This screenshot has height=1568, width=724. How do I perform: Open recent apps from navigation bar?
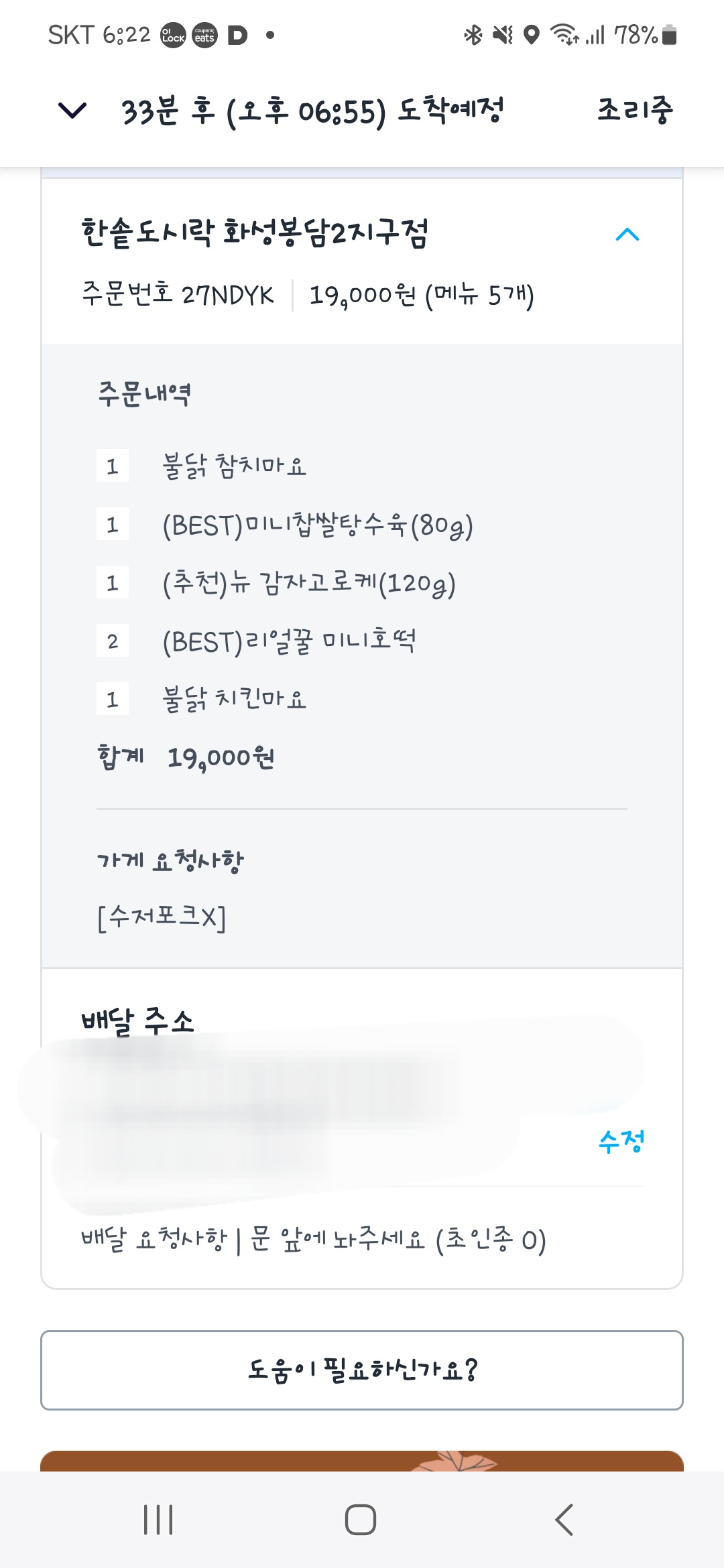point(158,1519)
